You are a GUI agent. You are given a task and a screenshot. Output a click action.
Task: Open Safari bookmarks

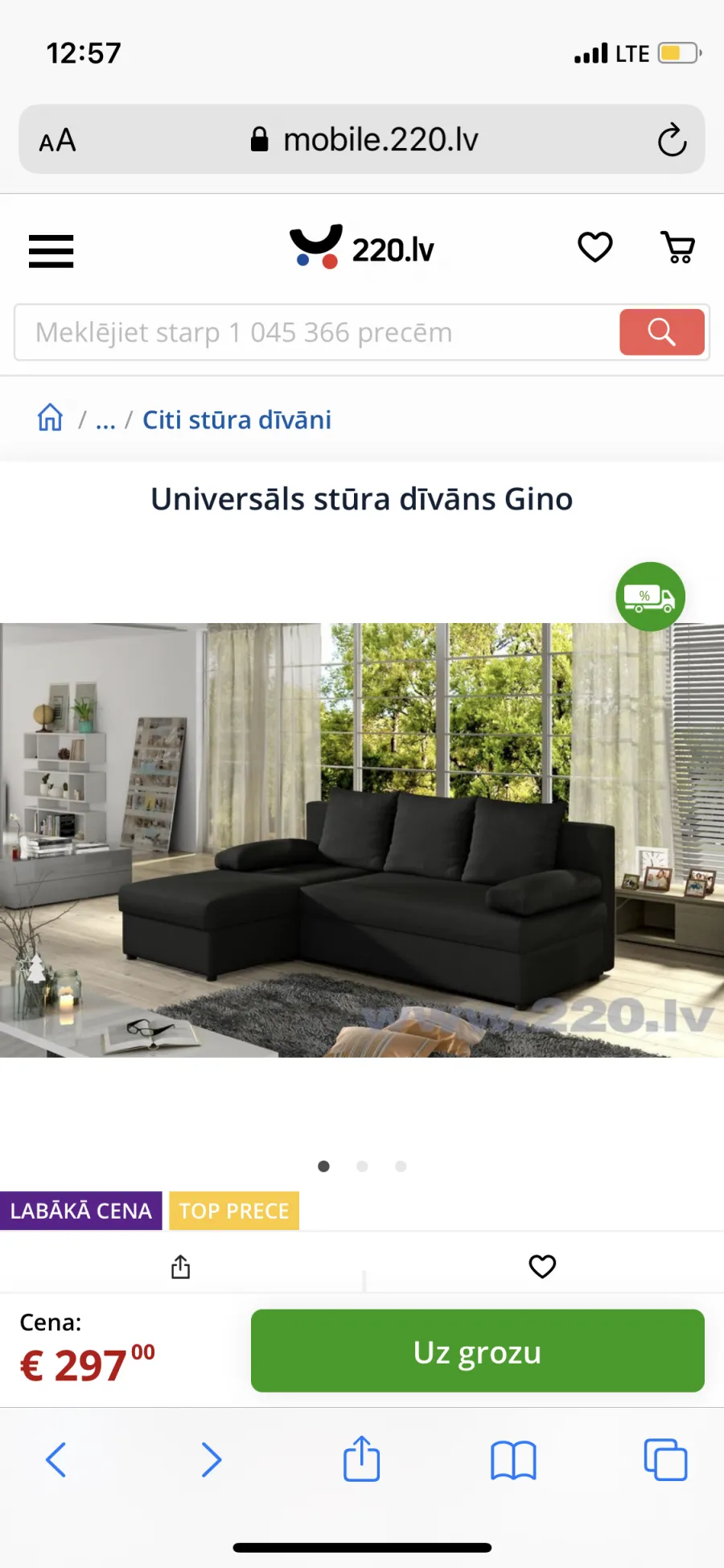513,1460
